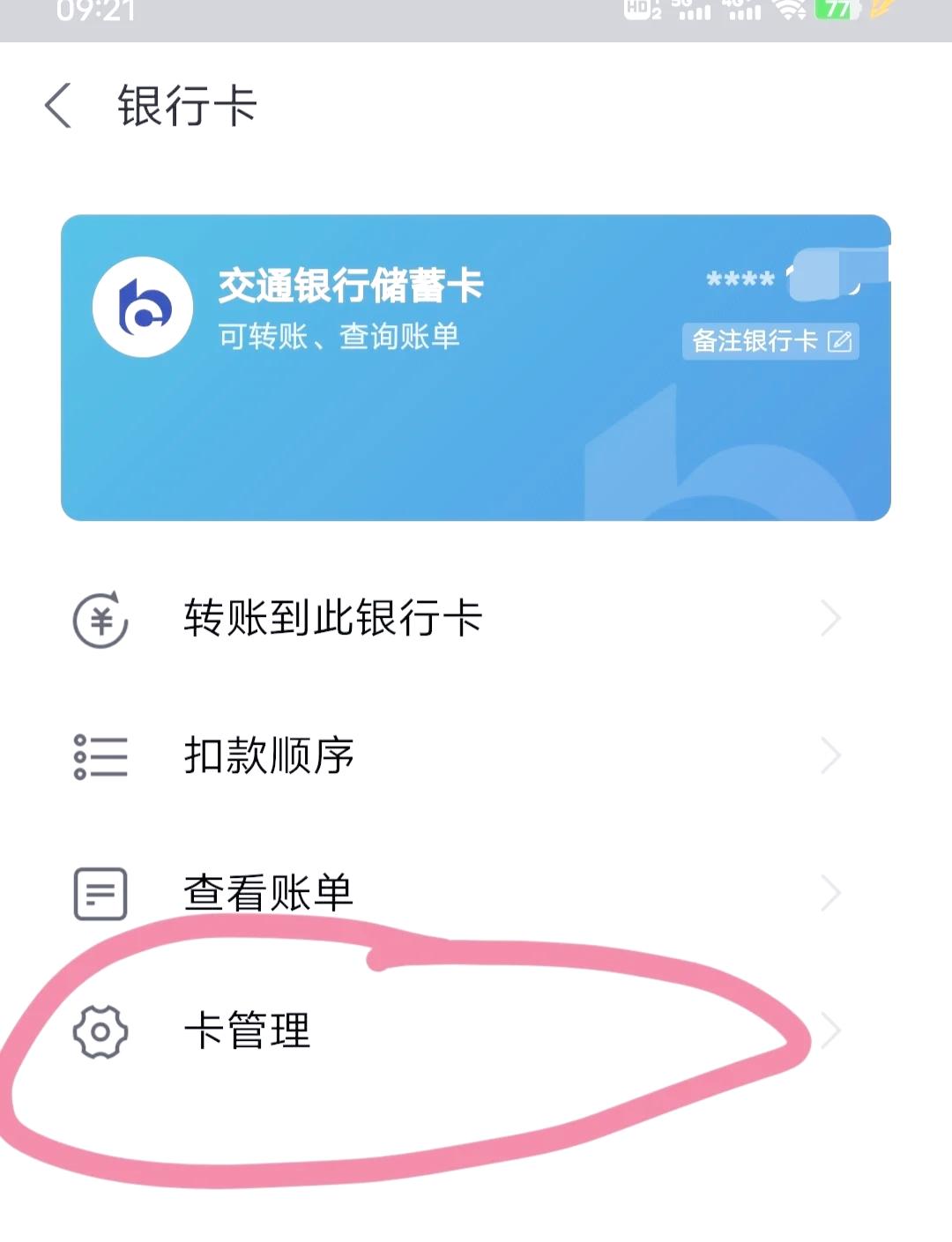This screenshot has width=952, height=1242.
Task: Tap the battery indicator in status bar
Action: pos(836,11)
